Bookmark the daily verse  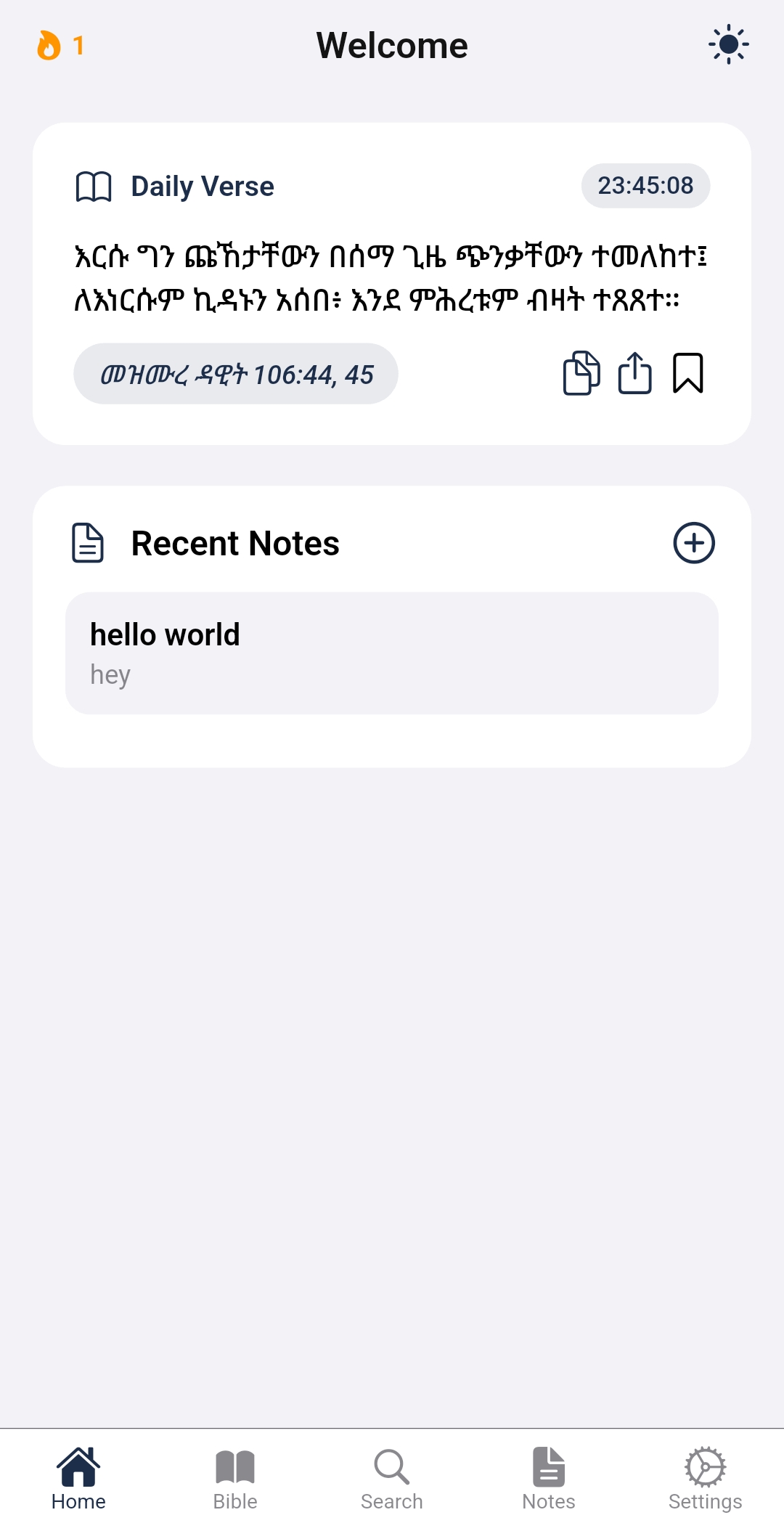tap(687, 373)
